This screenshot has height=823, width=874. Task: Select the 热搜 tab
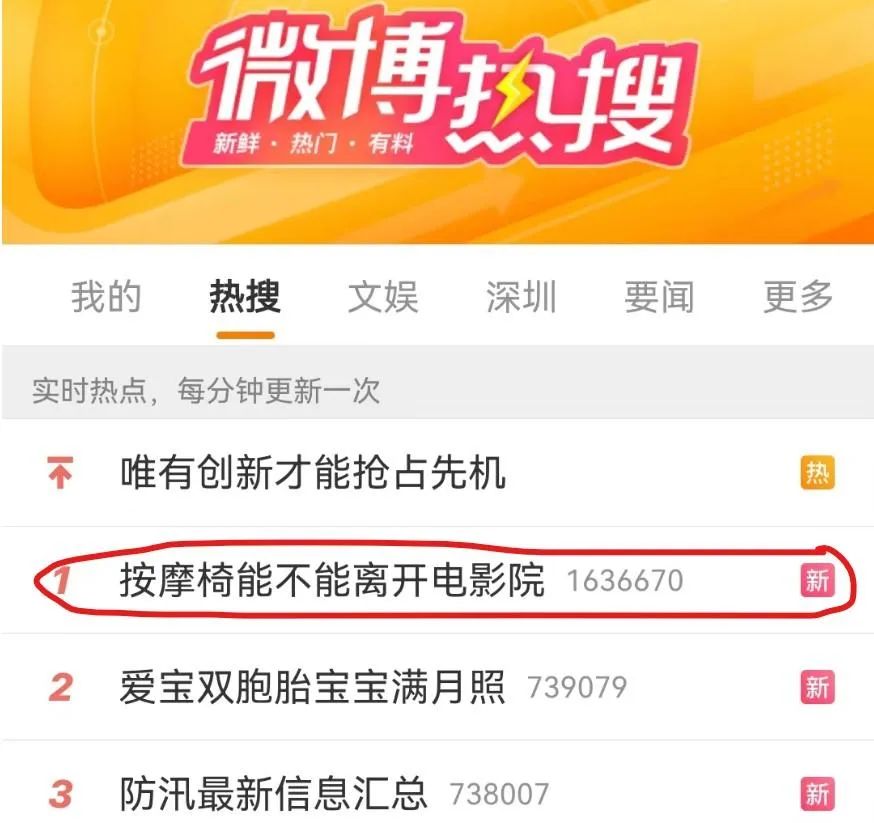(x=244, y=297)
